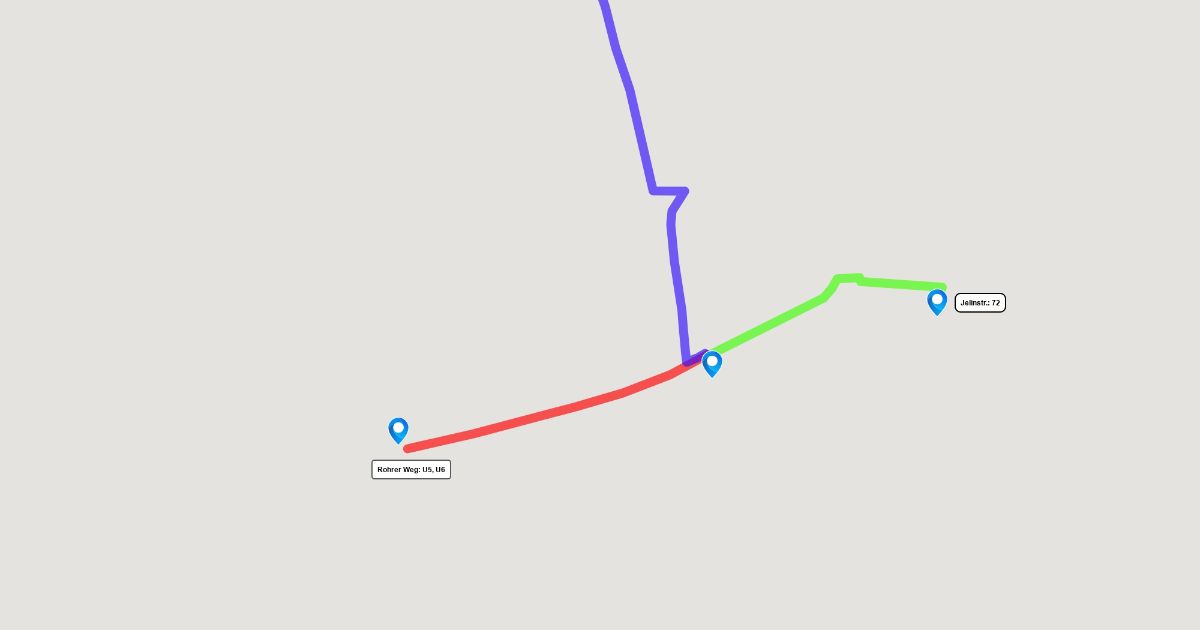Tap the map marker at Rohrer Weg

(398, 430)
